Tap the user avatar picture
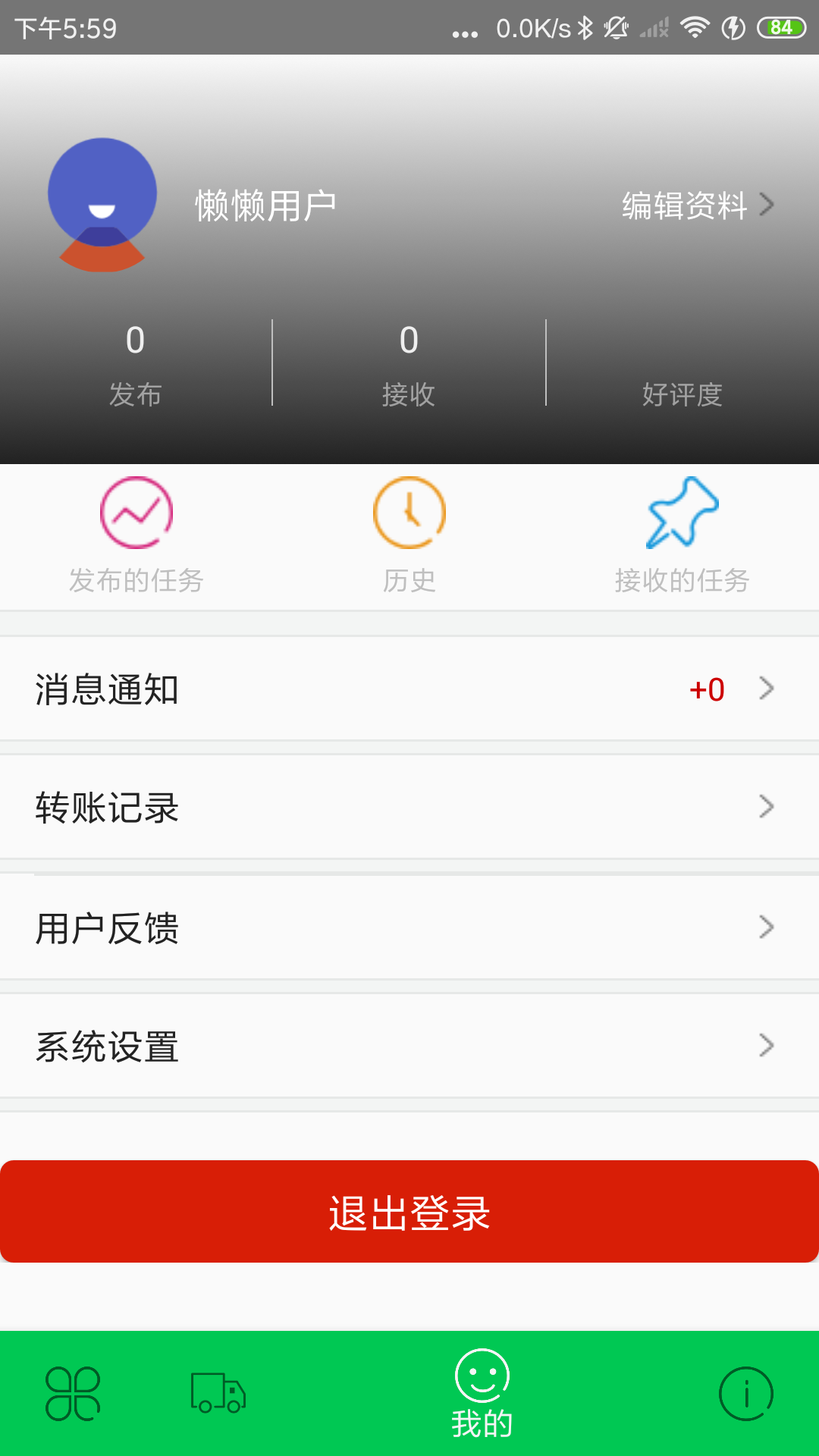 (102, 204)
